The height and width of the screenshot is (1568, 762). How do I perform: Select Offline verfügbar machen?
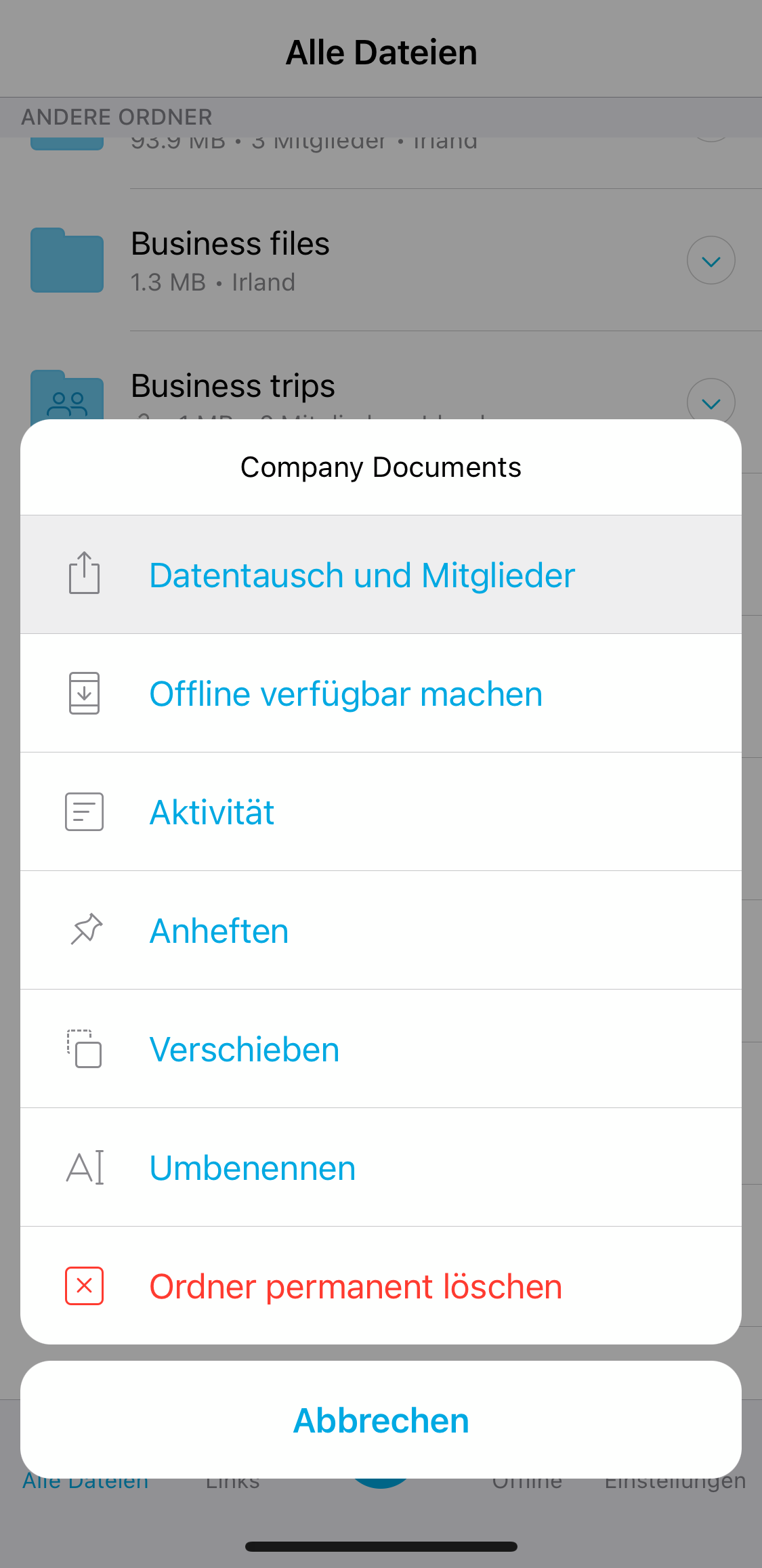(345, 694)
